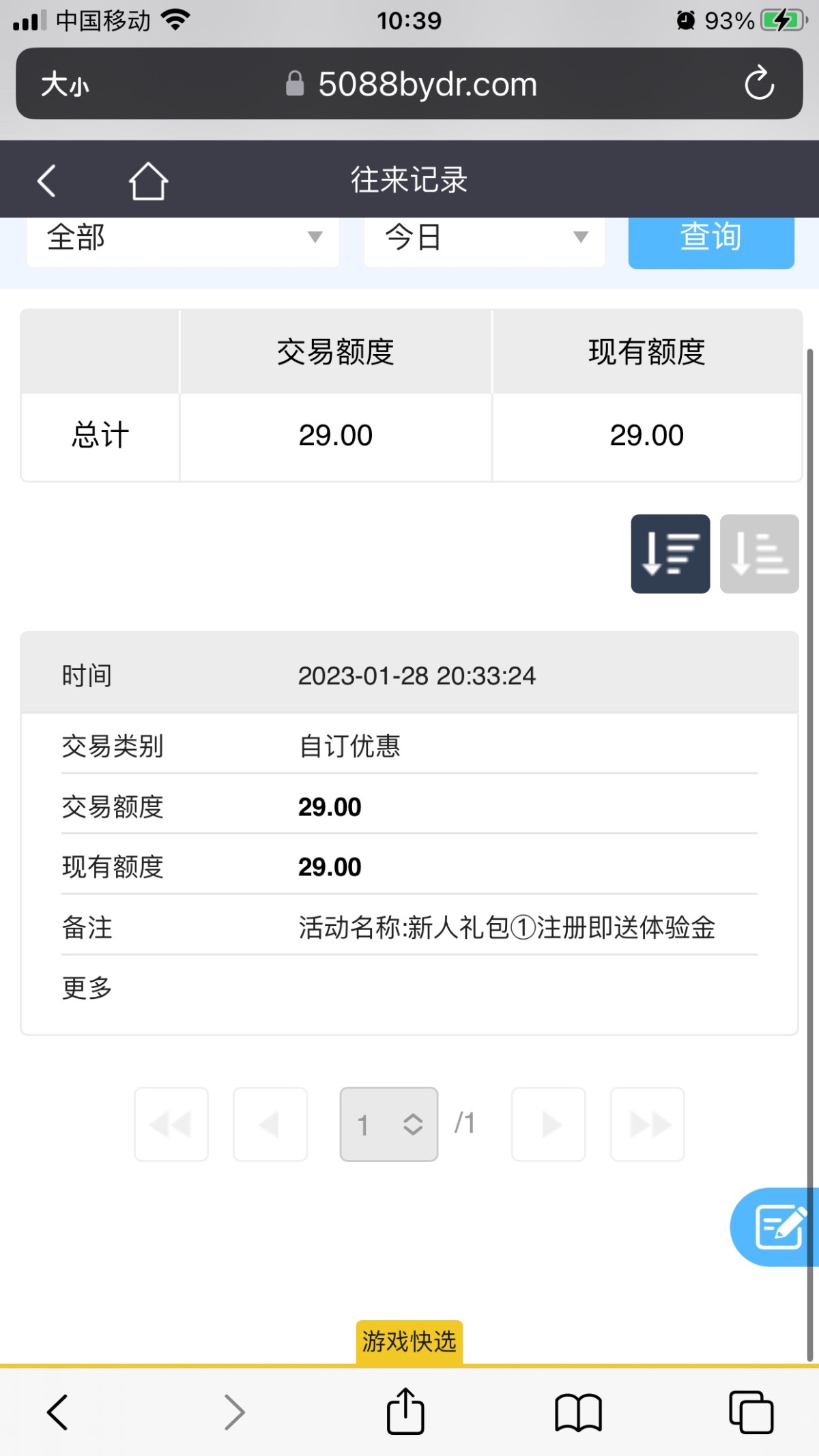Open the 今日 date range dropdown

484,237
